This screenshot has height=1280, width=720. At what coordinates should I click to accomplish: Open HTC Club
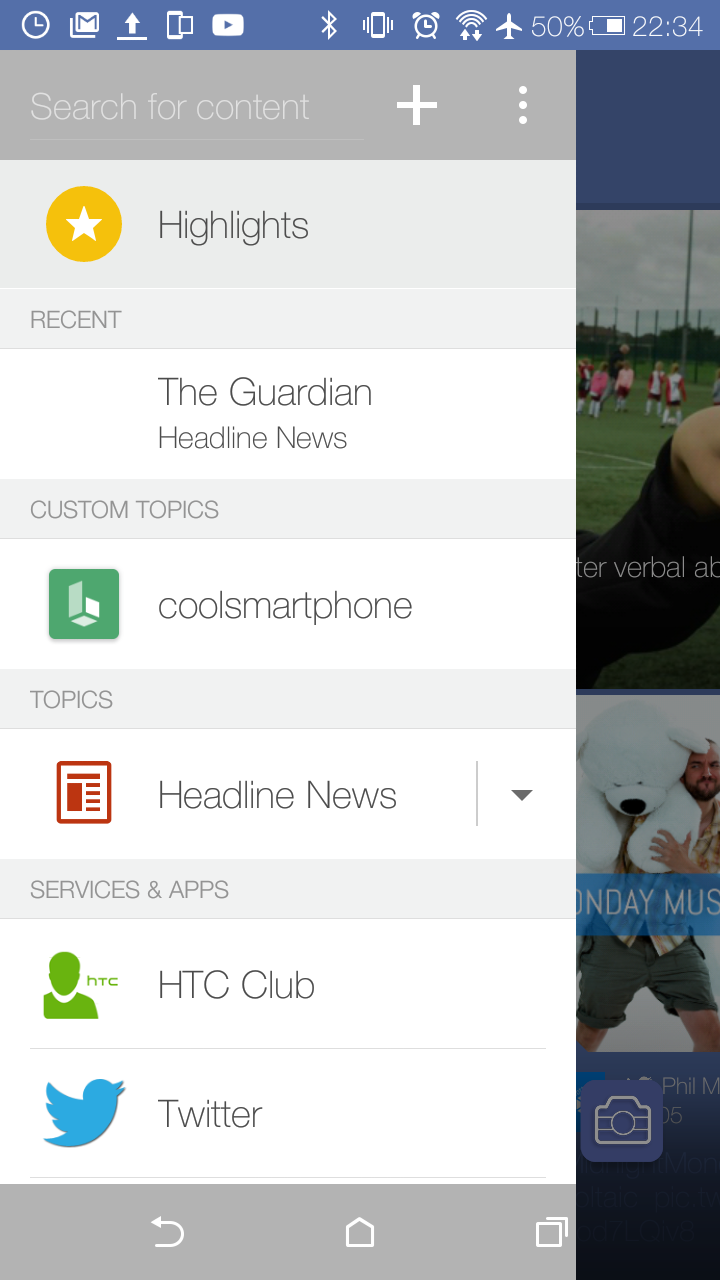tap(288, 984)
